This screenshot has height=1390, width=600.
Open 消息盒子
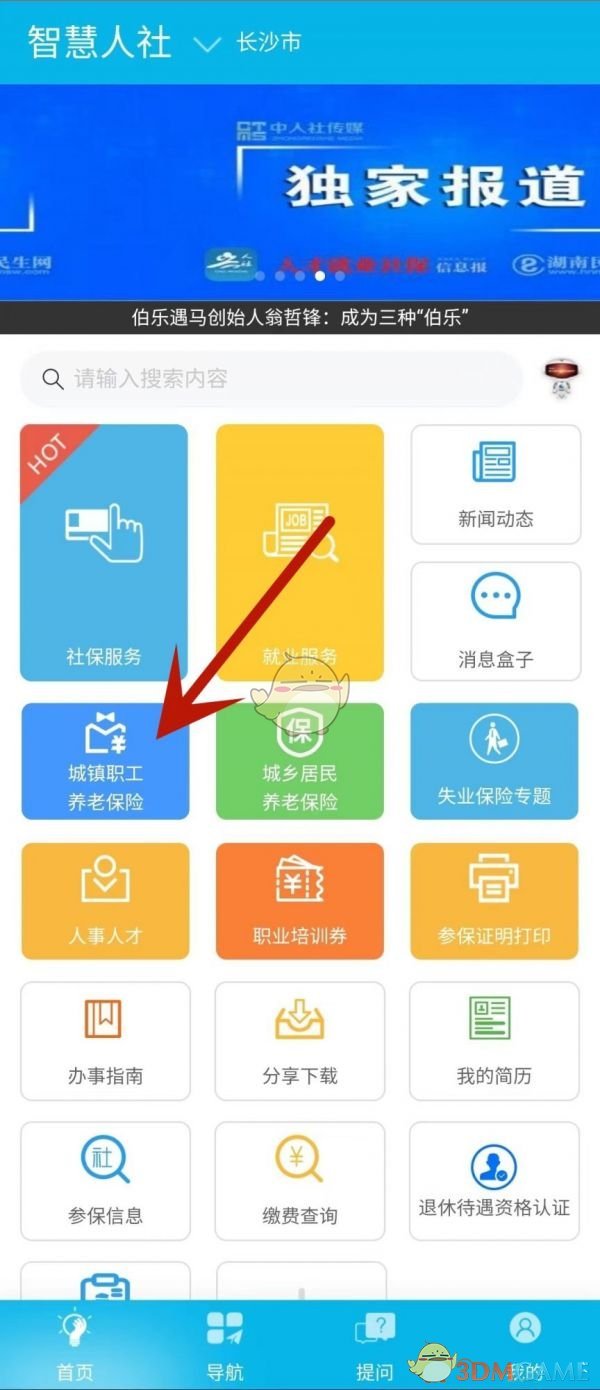(495, 621)
